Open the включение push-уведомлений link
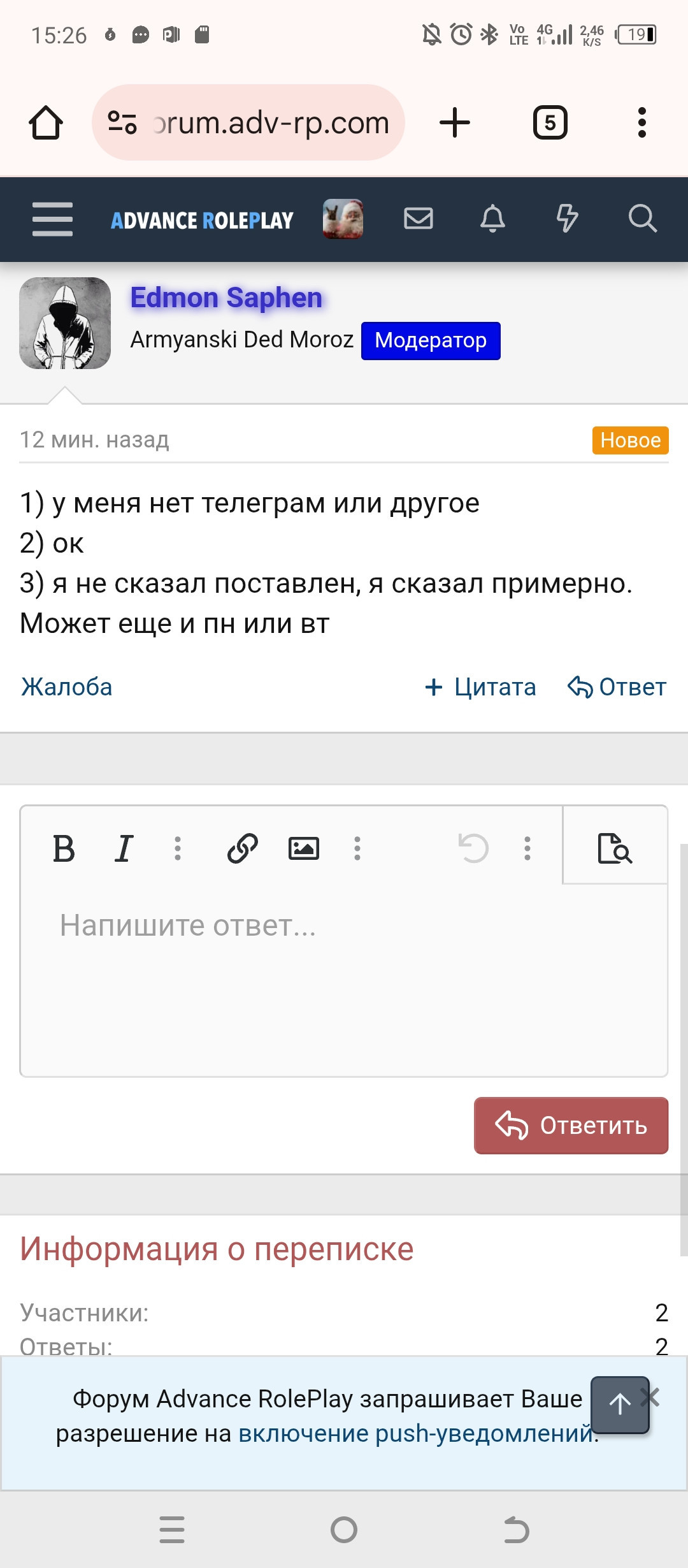688x1568 pixels. [415, 1434]
